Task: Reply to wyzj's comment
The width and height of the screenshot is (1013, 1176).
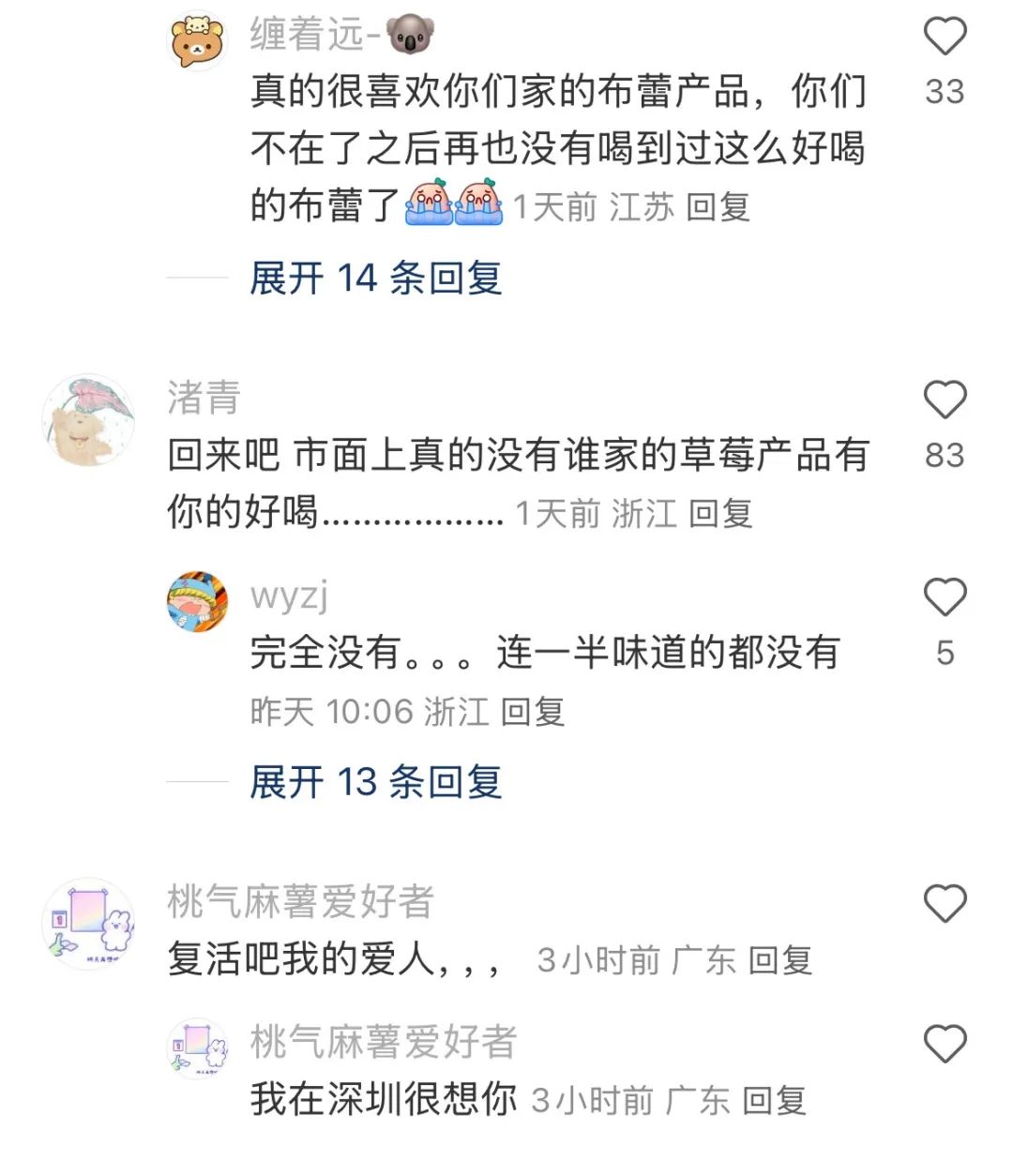Action: pos(532,712)
